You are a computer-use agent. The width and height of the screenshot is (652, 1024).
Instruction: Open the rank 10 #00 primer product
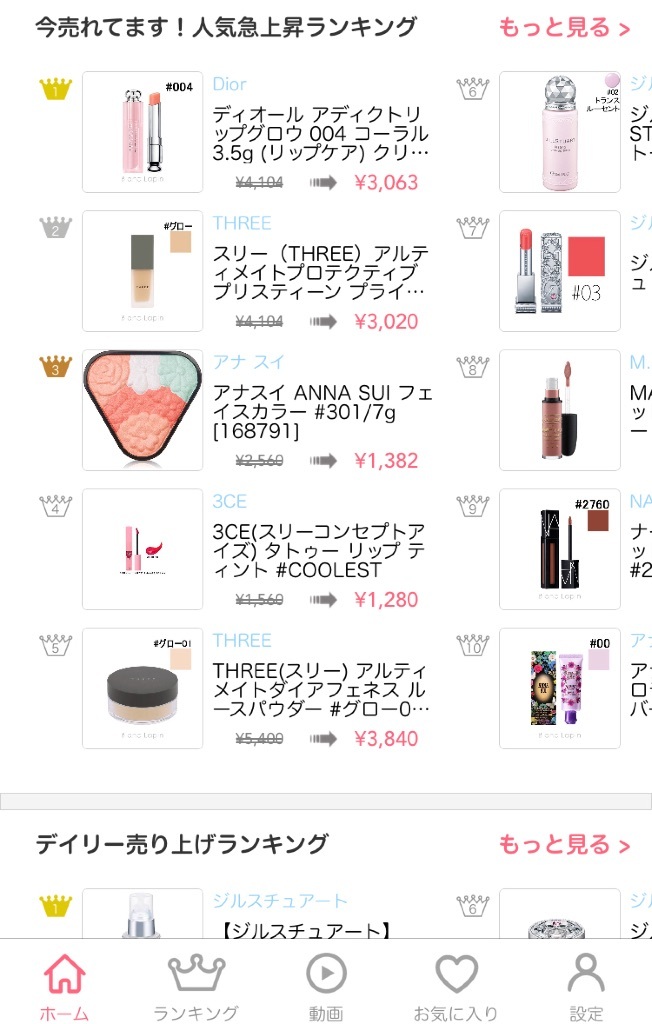[559, 688]
